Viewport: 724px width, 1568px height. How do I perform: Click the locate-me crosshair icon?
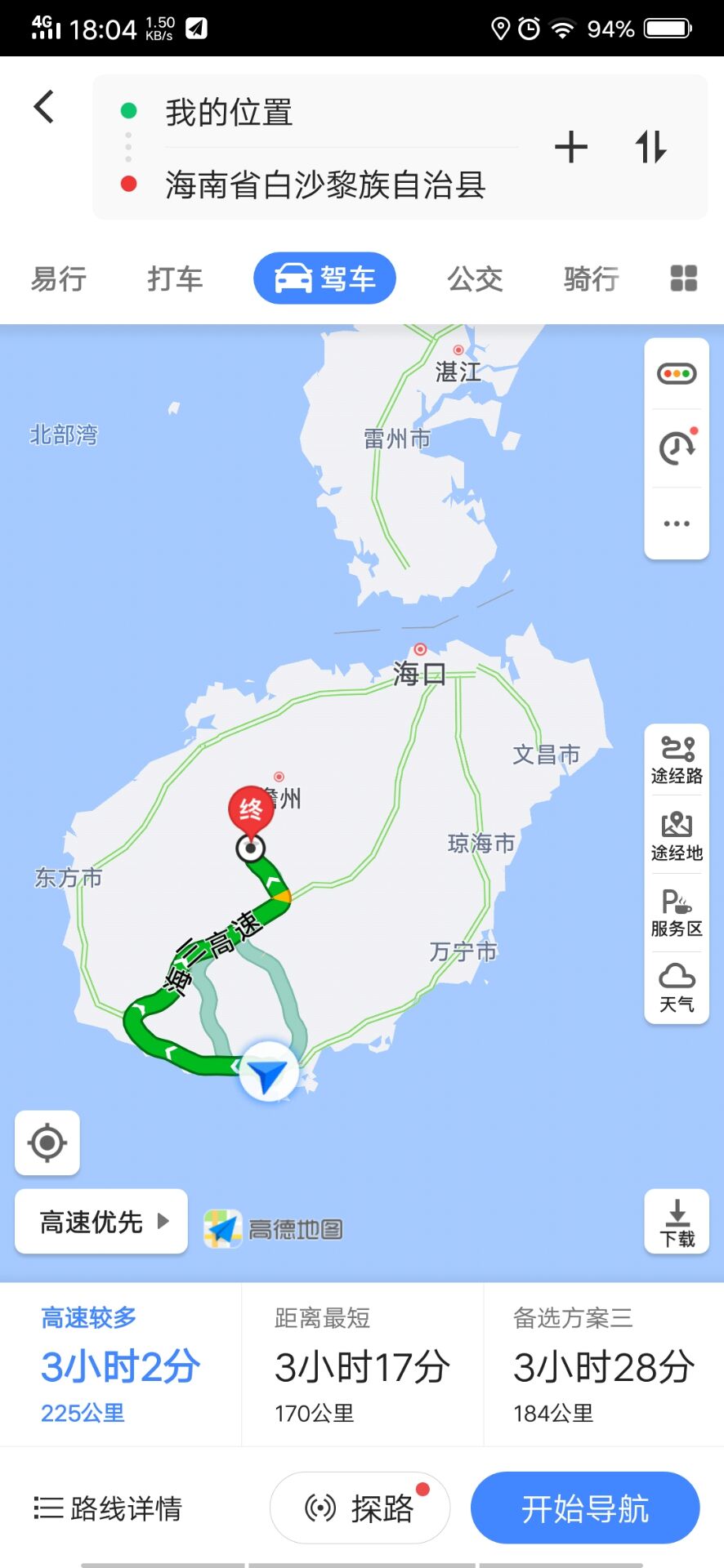47,1143
